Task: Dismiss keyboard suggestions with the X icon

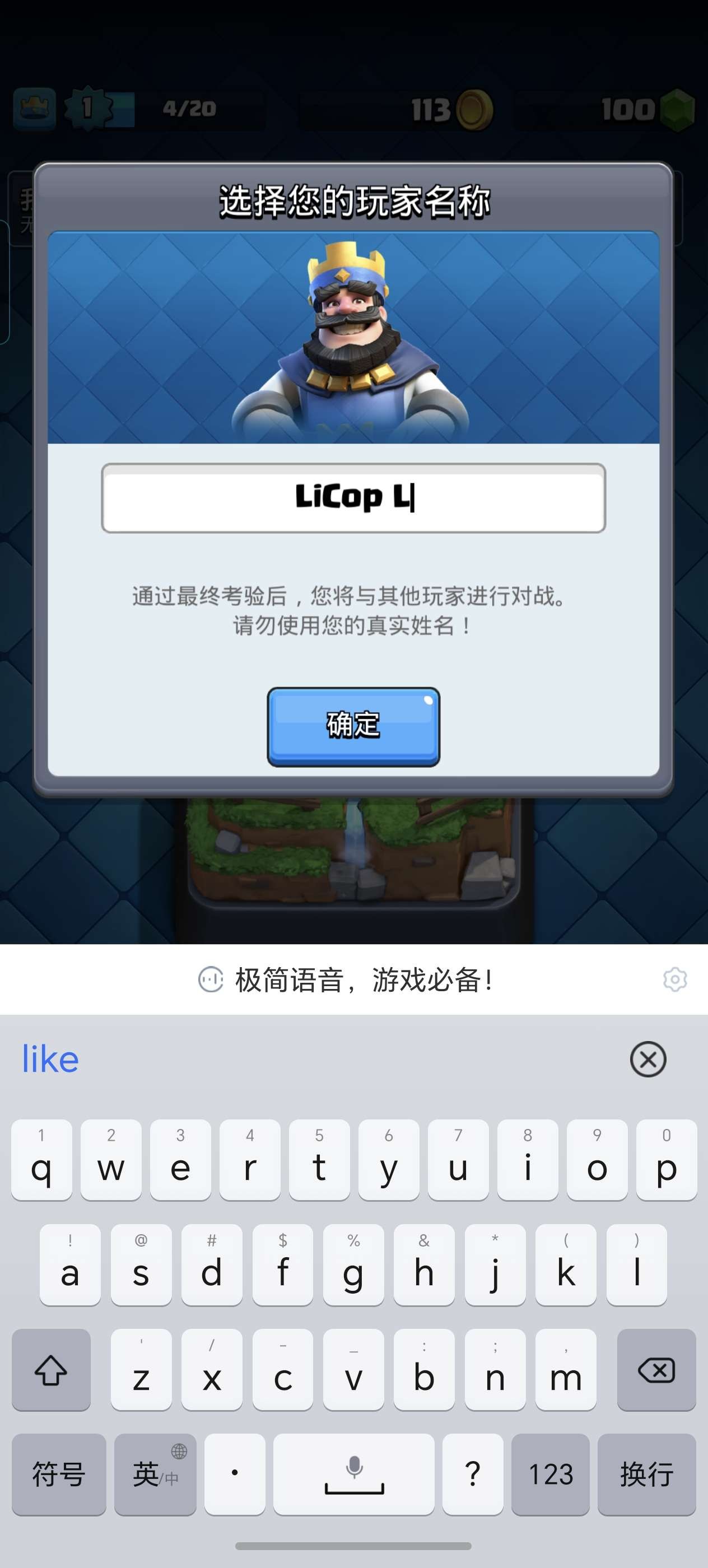Action: click(648, 1059)
